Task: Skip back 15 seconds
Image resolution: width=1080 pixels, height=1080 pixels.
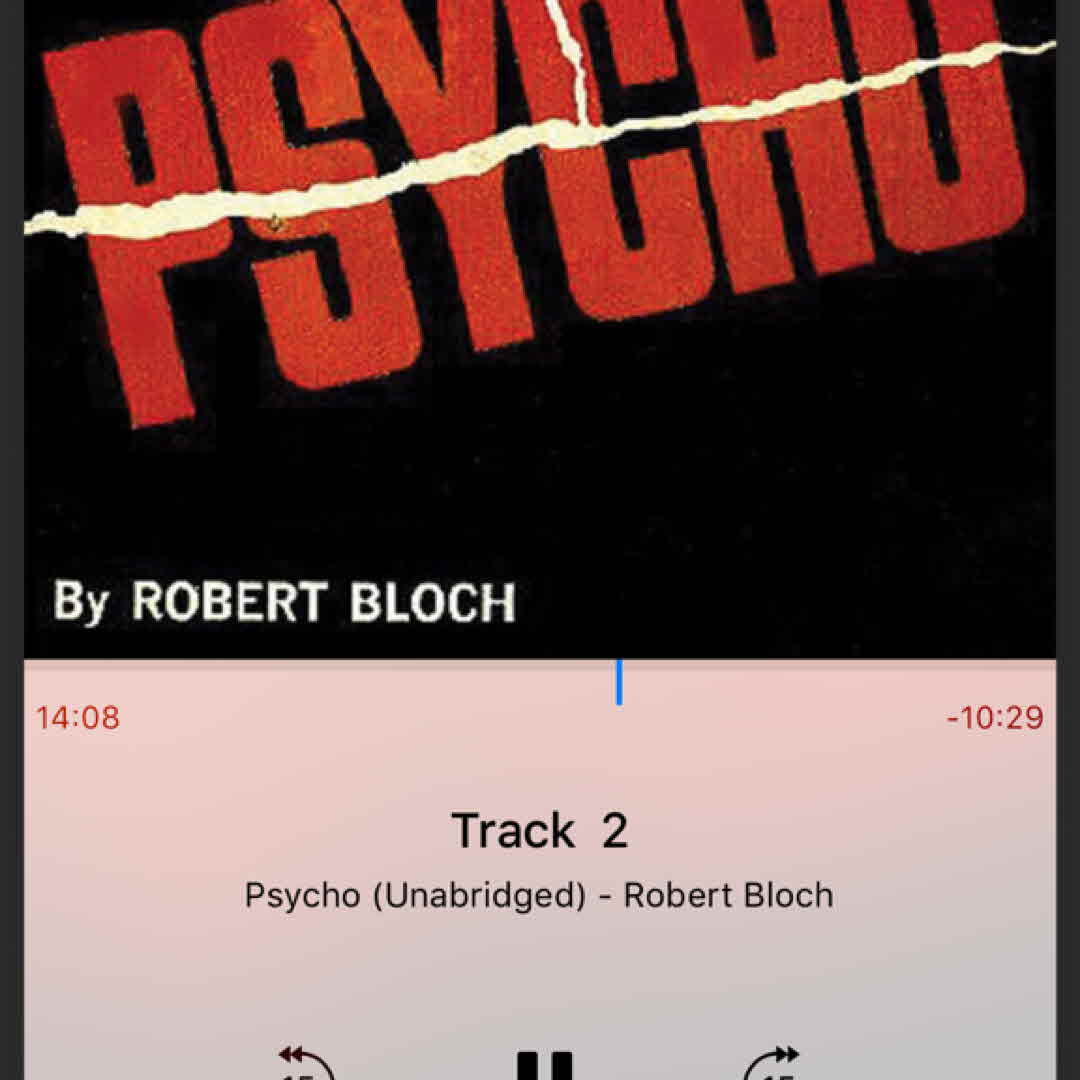Action: pyautogui.click(x=305, y=1064)
